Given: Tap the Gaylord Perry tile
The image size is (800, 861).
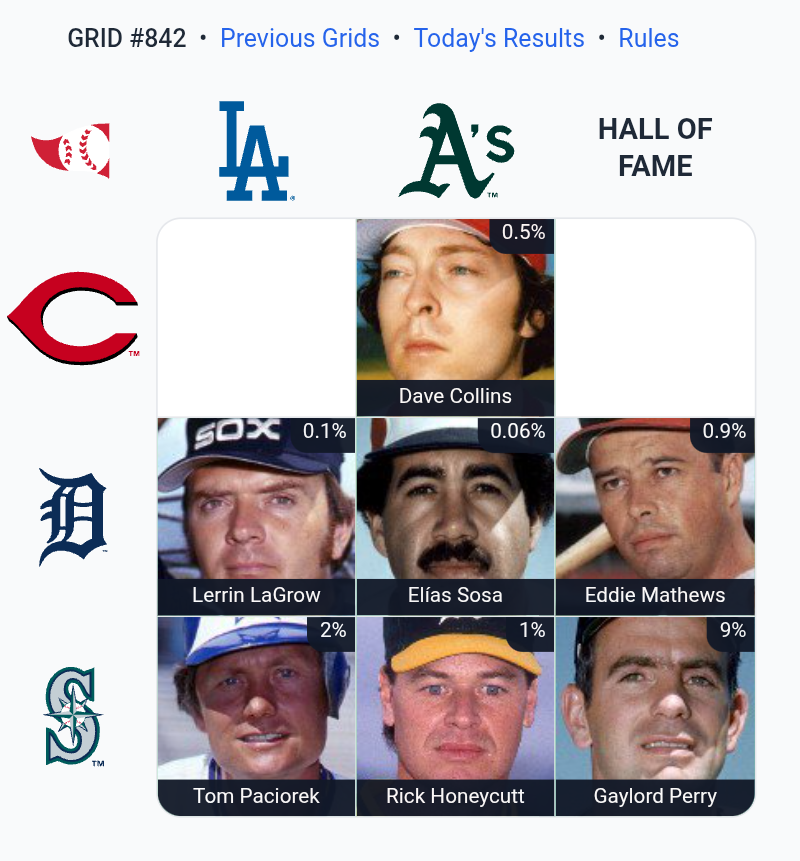Looking at the screenshot, I should point(655,715).
